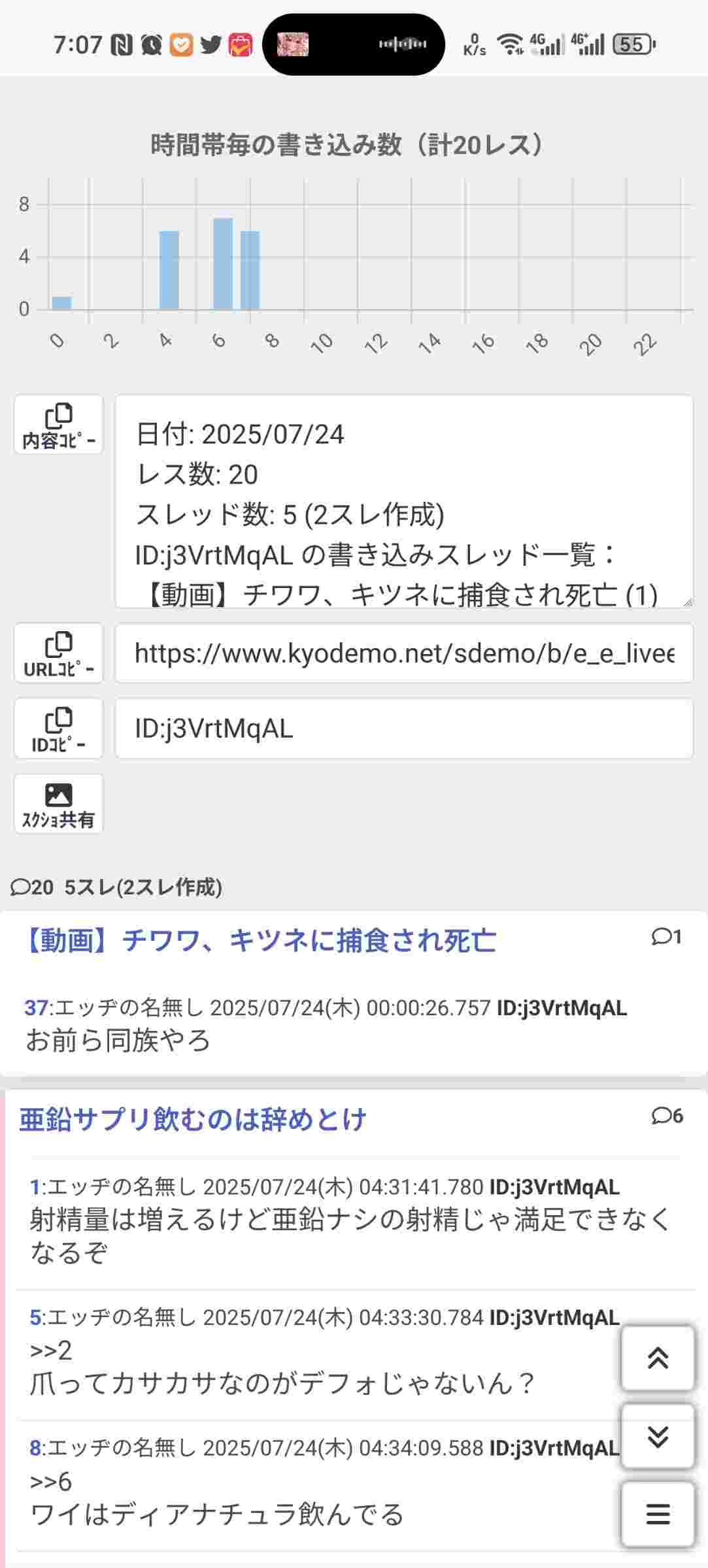Viewport: 708px width, 1568px height.
Task: Open the floating hamburger menu button
Action: click(658, 1514)
